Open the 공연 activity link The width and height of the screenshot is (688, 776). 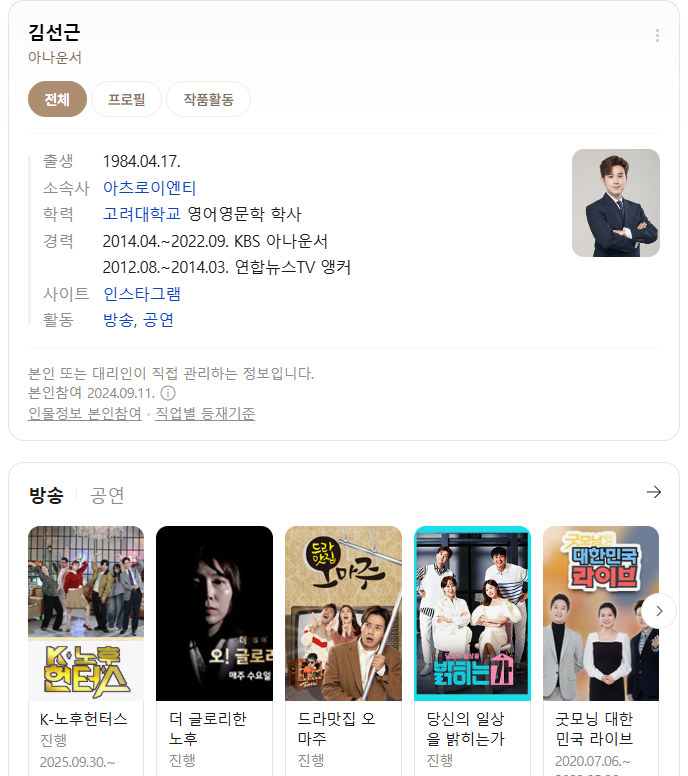click(158, 320)
